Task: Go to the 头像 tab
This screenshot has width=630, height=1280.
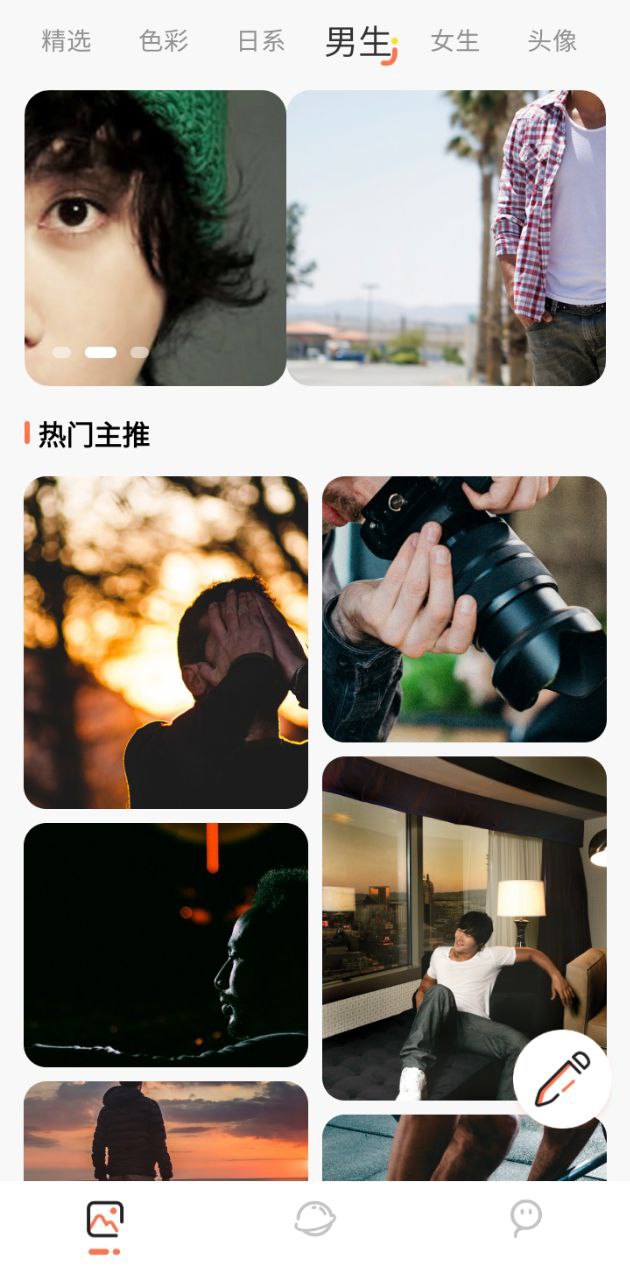Action: tap(552, 41)
